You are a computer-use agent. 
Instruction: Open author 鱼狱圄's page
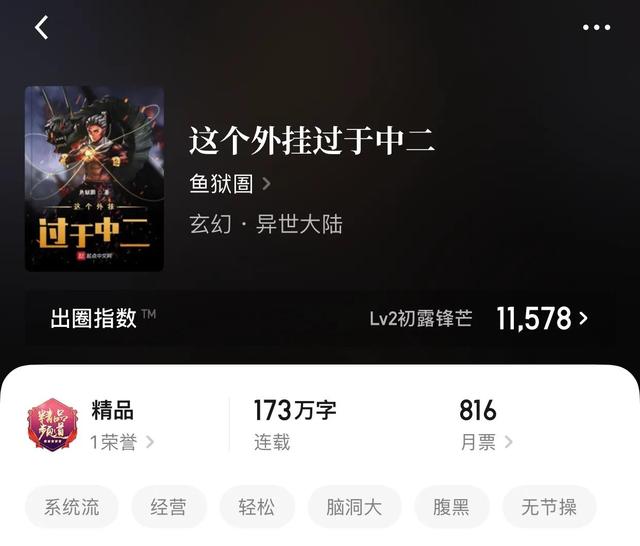[x=230, y=184]
